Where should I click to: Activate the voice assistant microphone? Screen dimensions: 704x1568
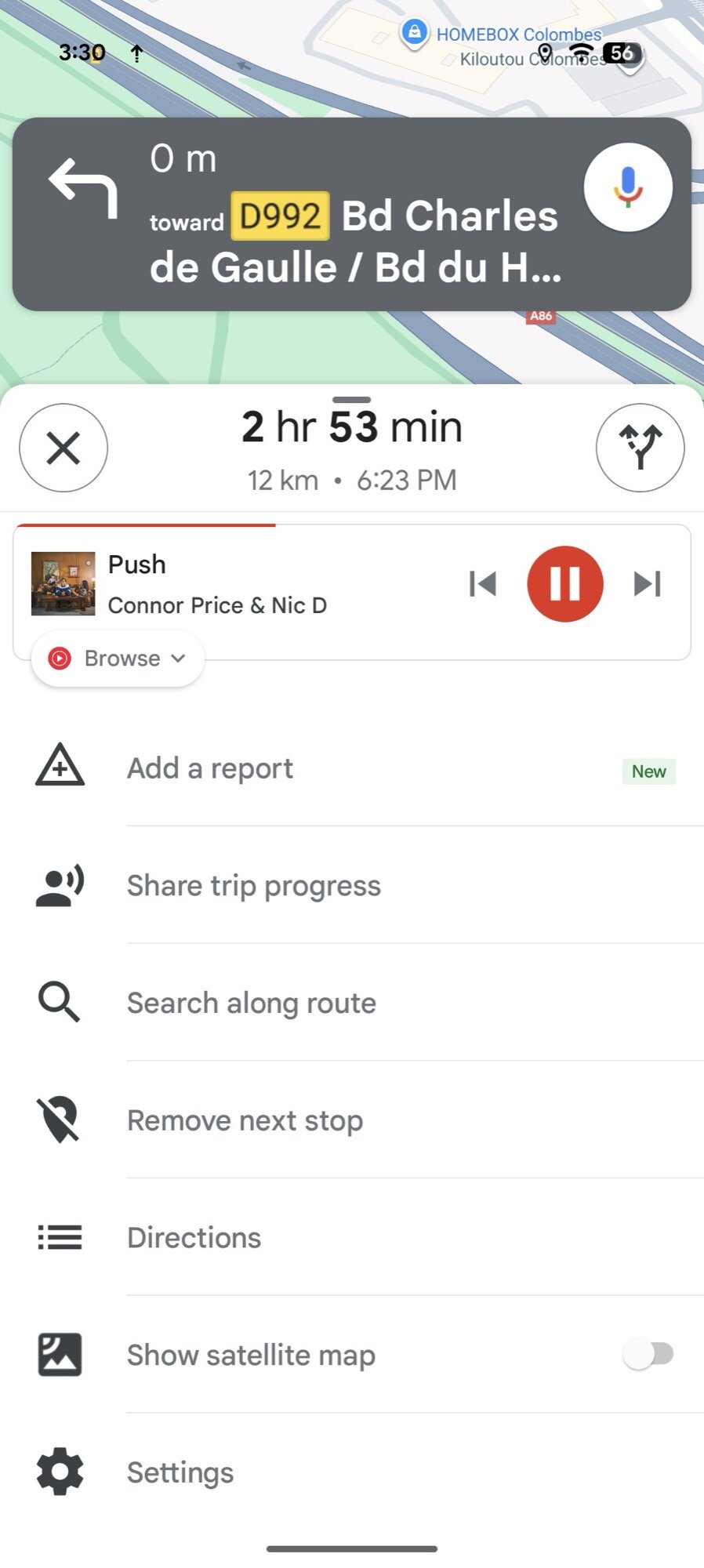click(x=627, y=187)
